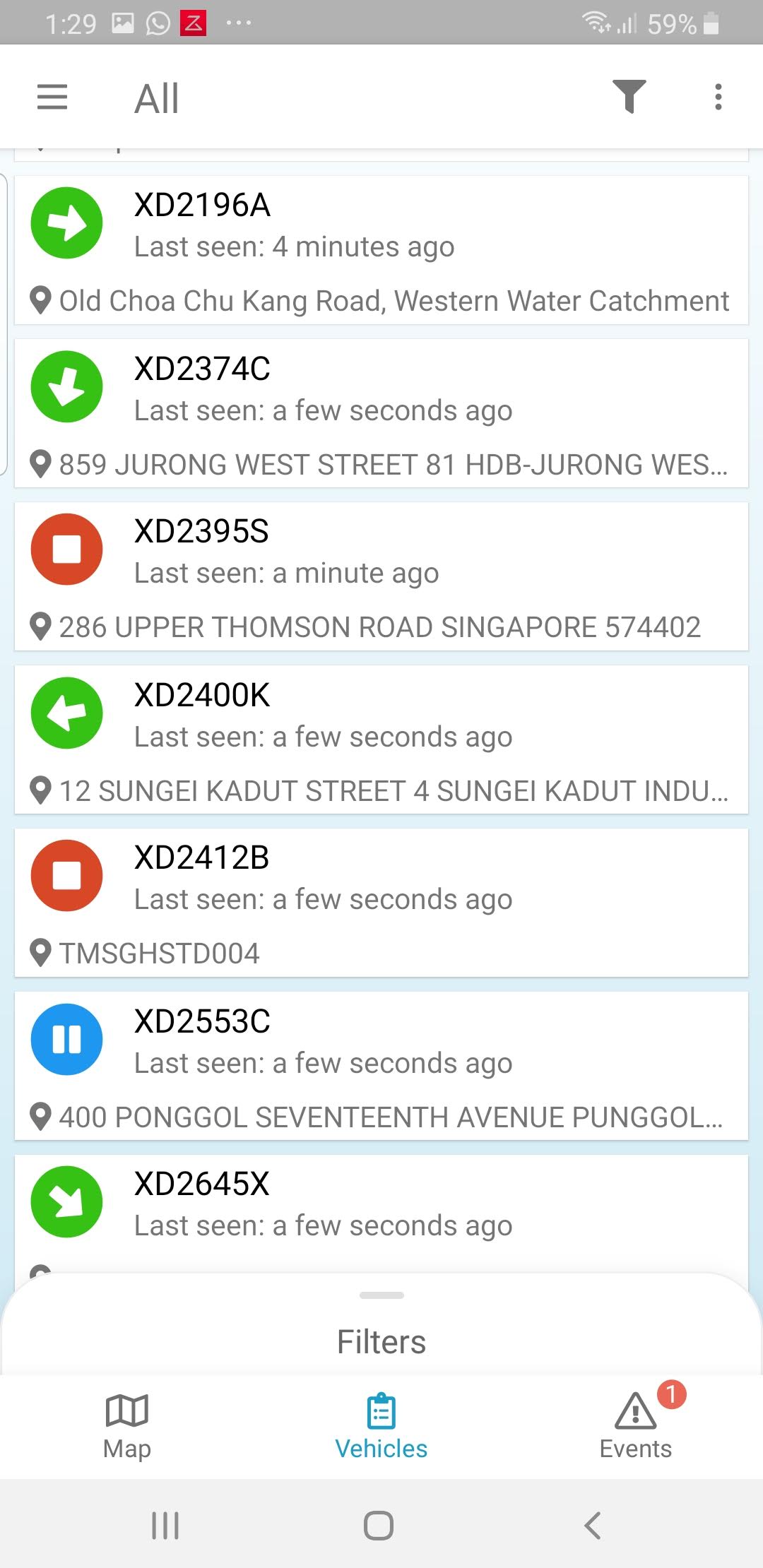Viewport: 763px width, 1568px height.
Task: Open the filter funnel icon
Action: (x=629, y=97)
